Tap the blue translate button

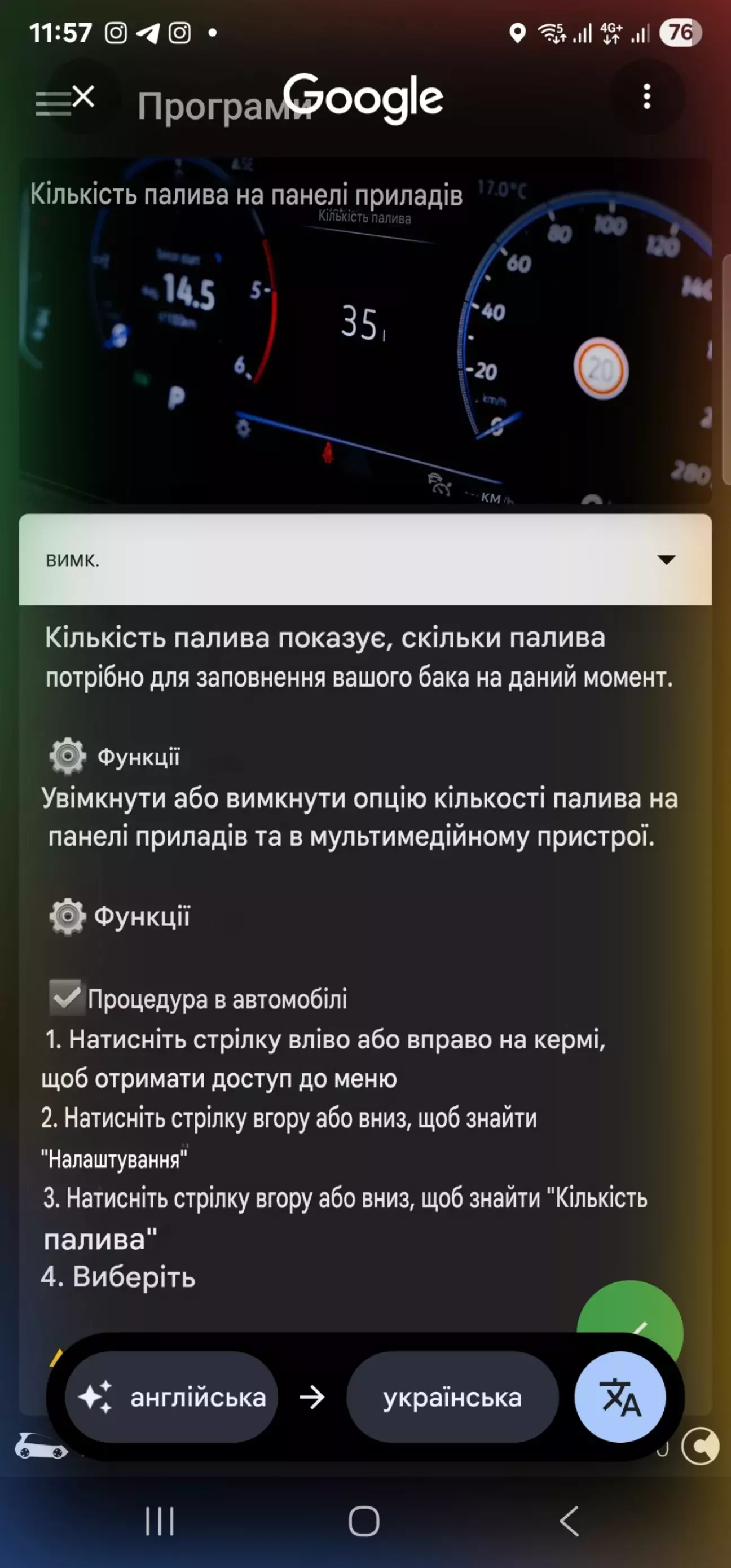620,1397
